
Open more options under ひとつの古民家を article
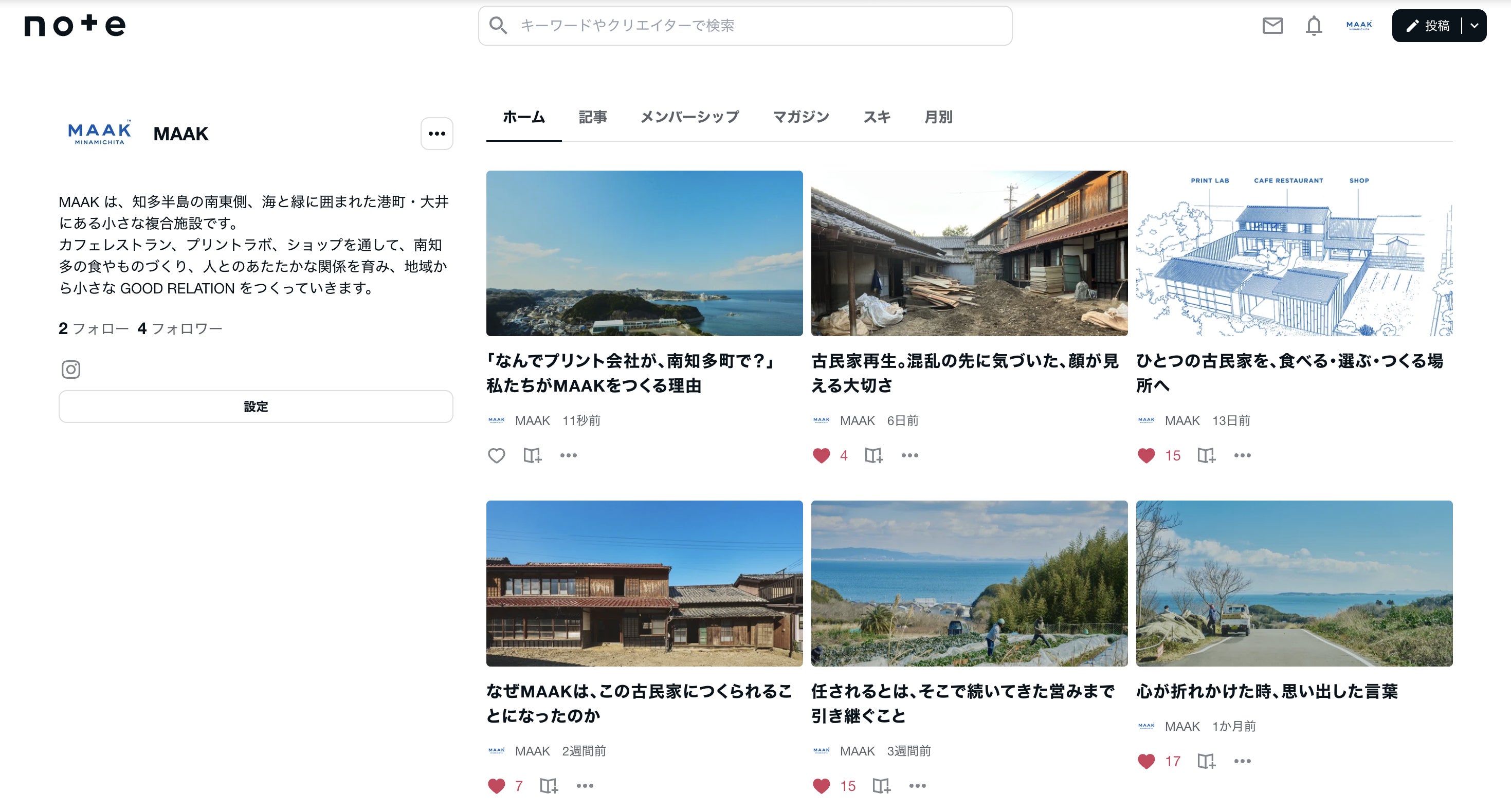(1242, 455)
